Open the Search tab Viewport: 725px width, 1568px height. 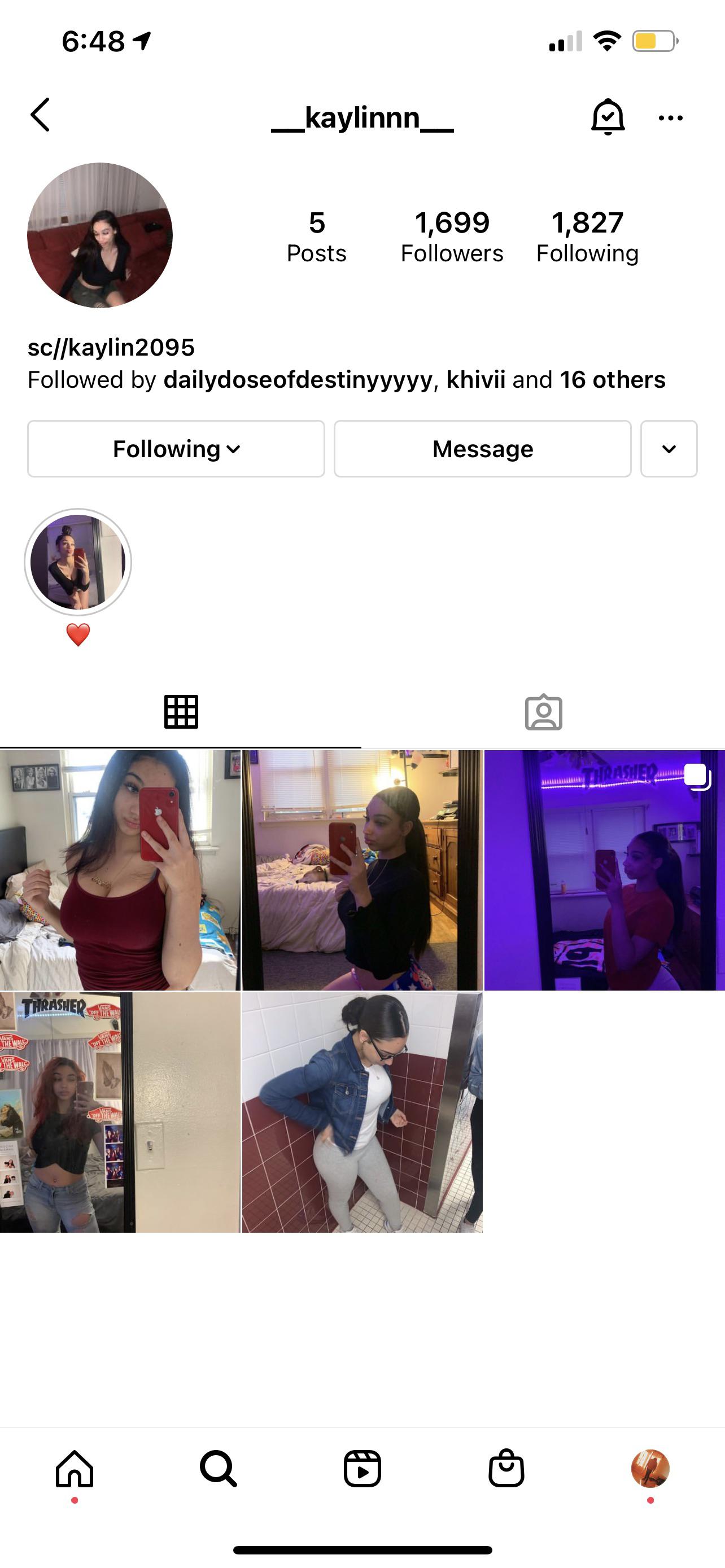pyautogui.click(x=218, y=1469)
